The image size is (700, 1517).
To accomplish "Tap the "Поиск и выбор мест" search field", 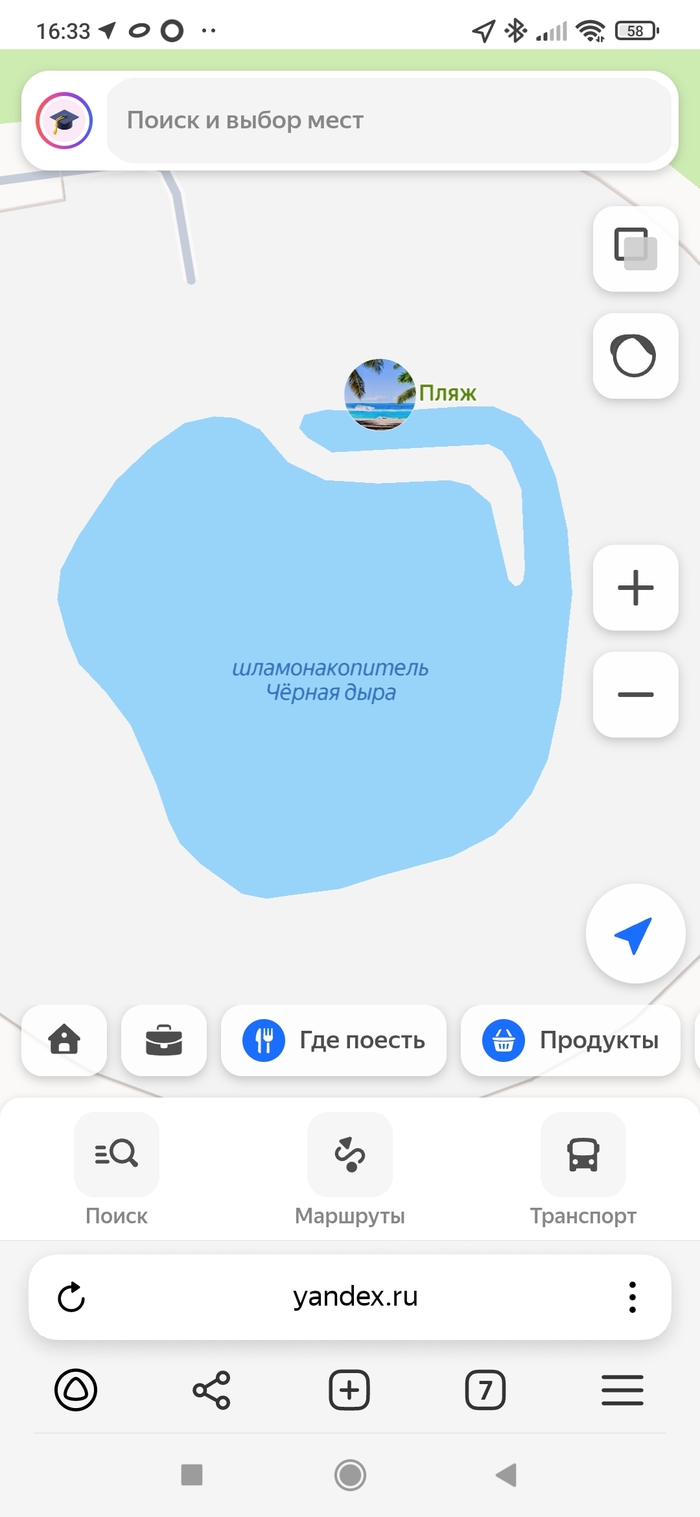I will click(x=388, y=121).
